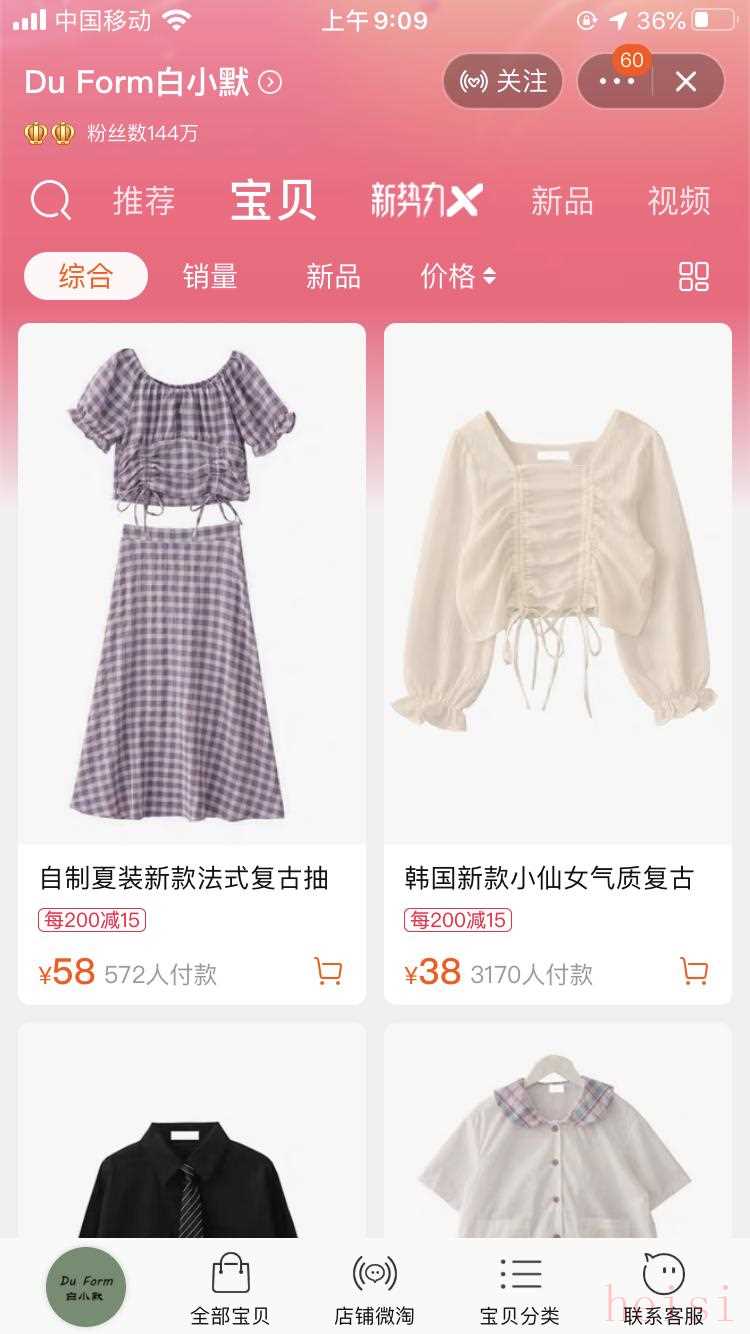This screenshot has height=1334, width=750.
Task: Add the ¥38 blouse to cart
Action: 694,971
